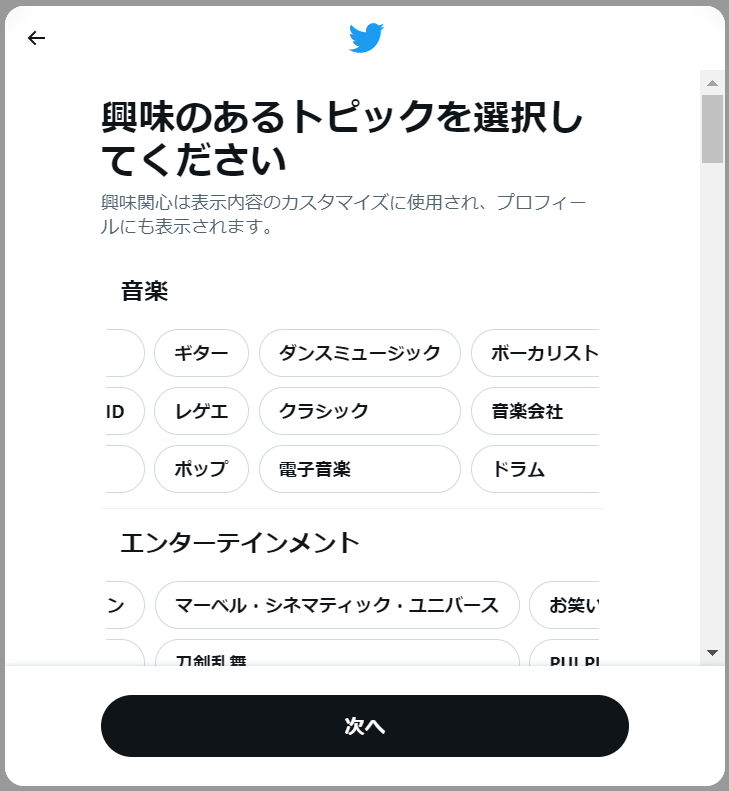The width and height of the screenshot is (729, 791).
Task: Choose the お笑い topic chip
Action: (x=566, y=605)
